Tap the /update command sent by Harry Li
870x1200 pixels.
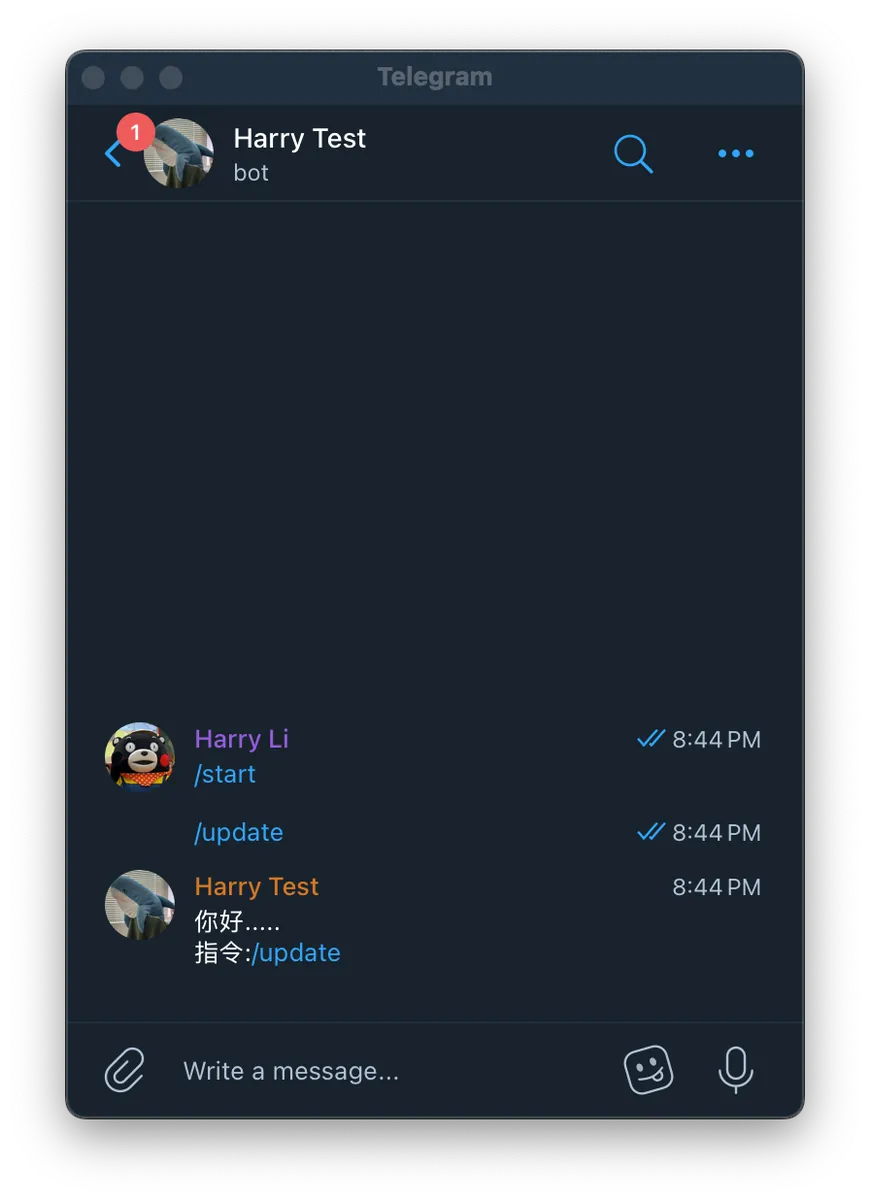tap(238, 832)
